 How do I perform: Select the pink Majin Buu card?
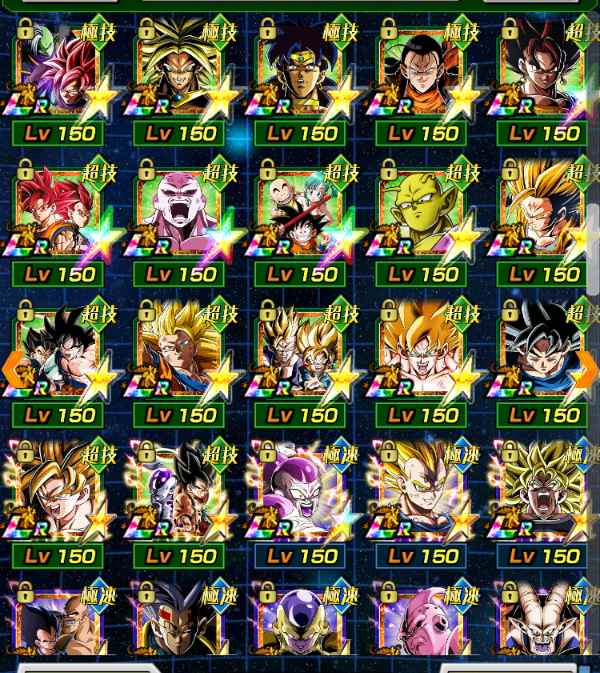click(x=422, y=622)
